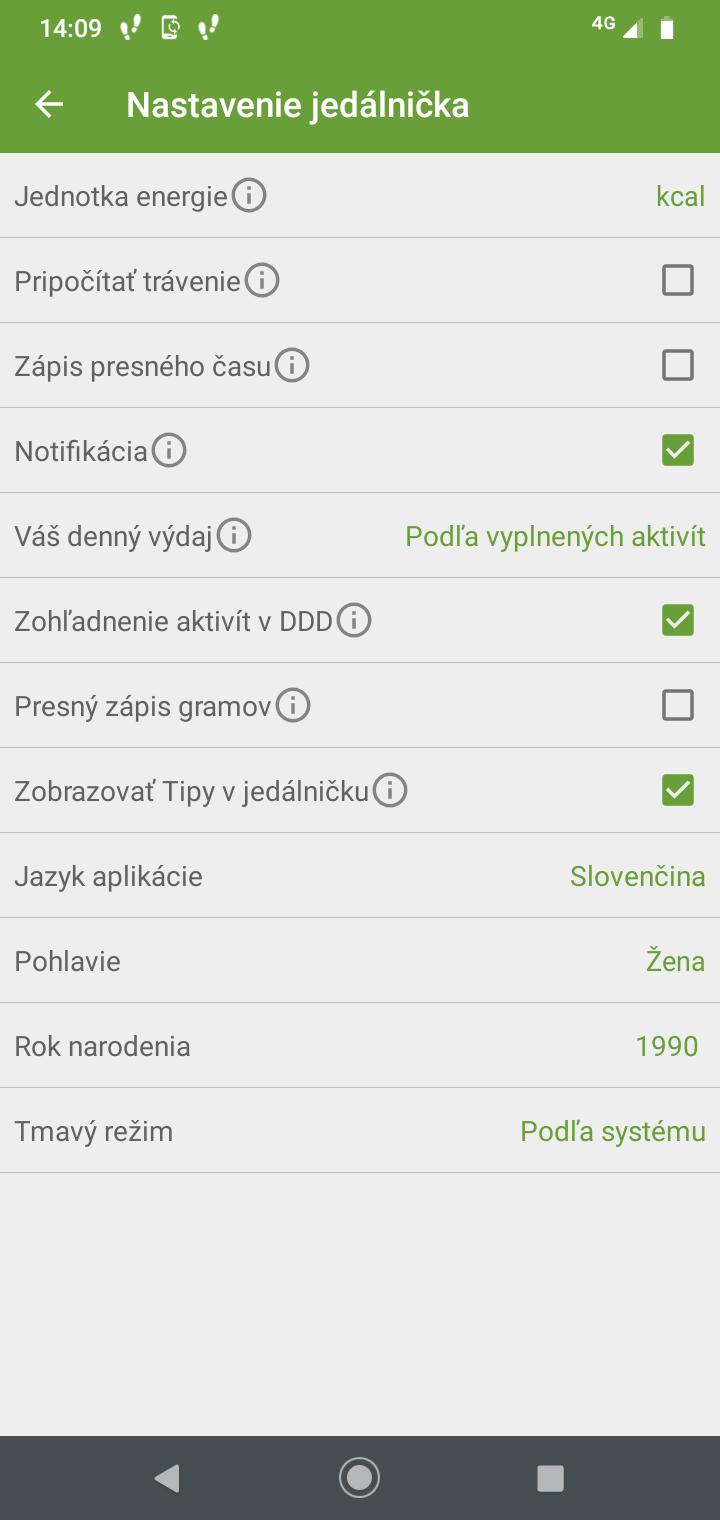
Task: Open info for Váš denný výdaj
Action: (x=234, y=536)
